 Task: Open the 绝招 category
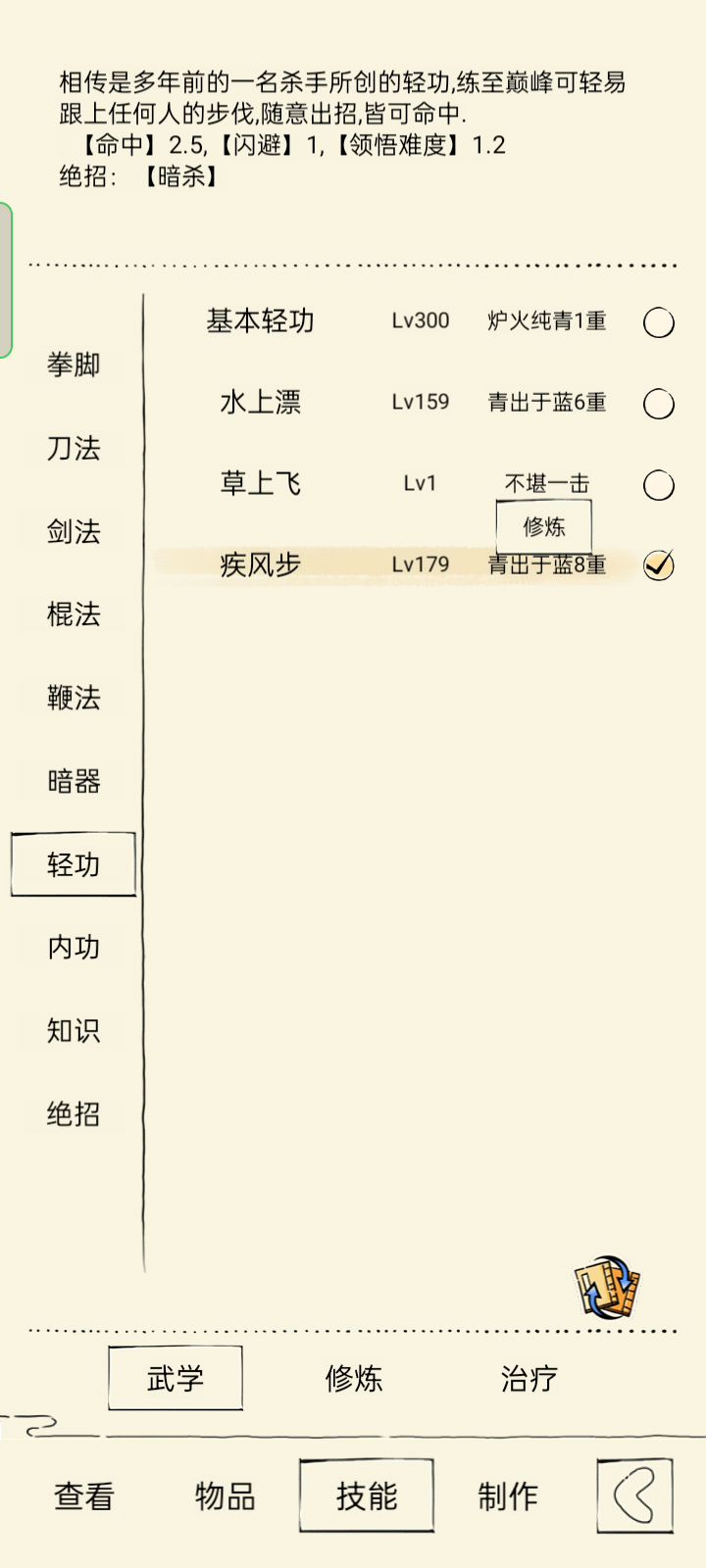click(x=74, y=1114)
